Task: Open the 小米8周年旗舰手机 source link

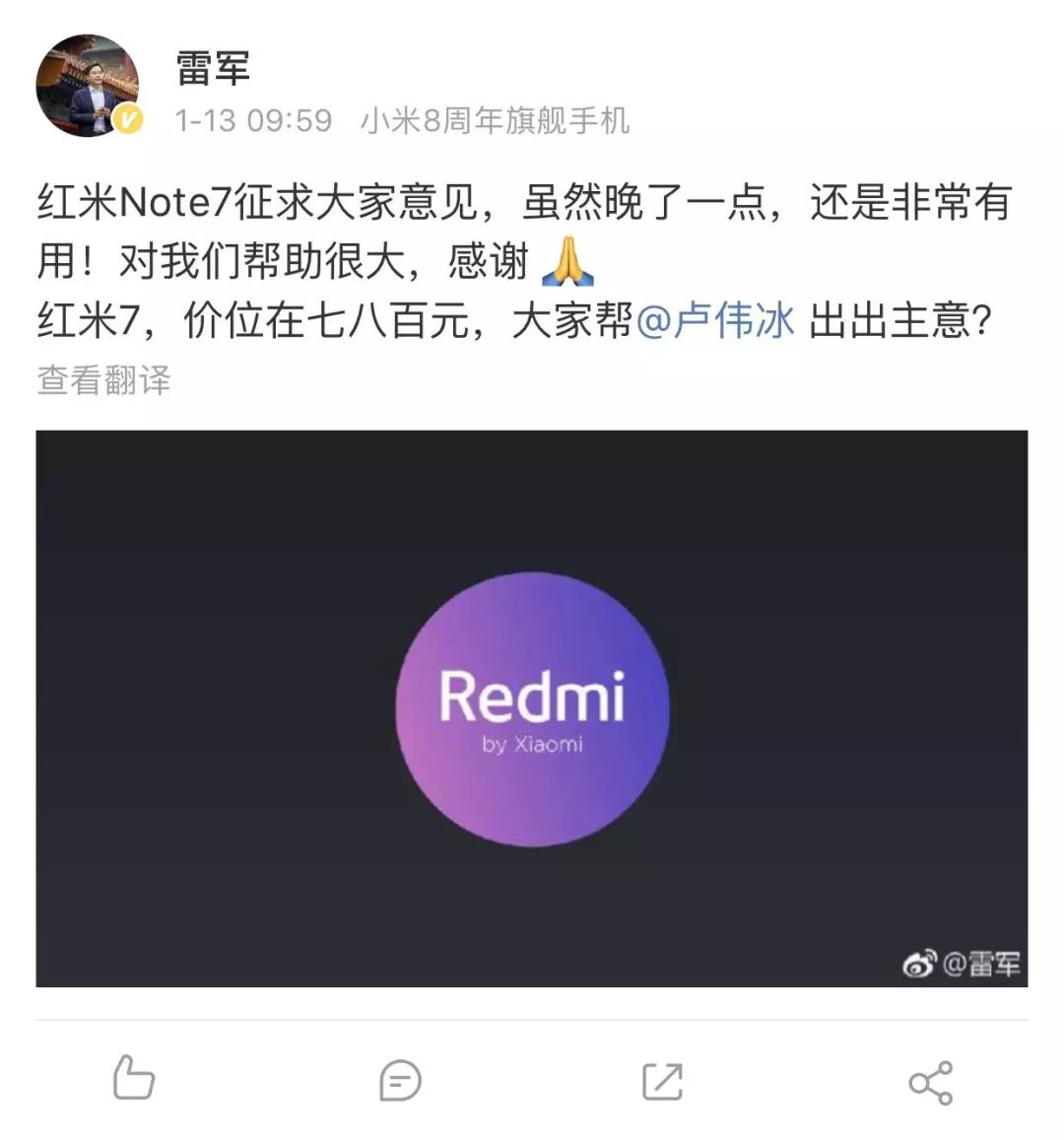Action: pos(496,121)
